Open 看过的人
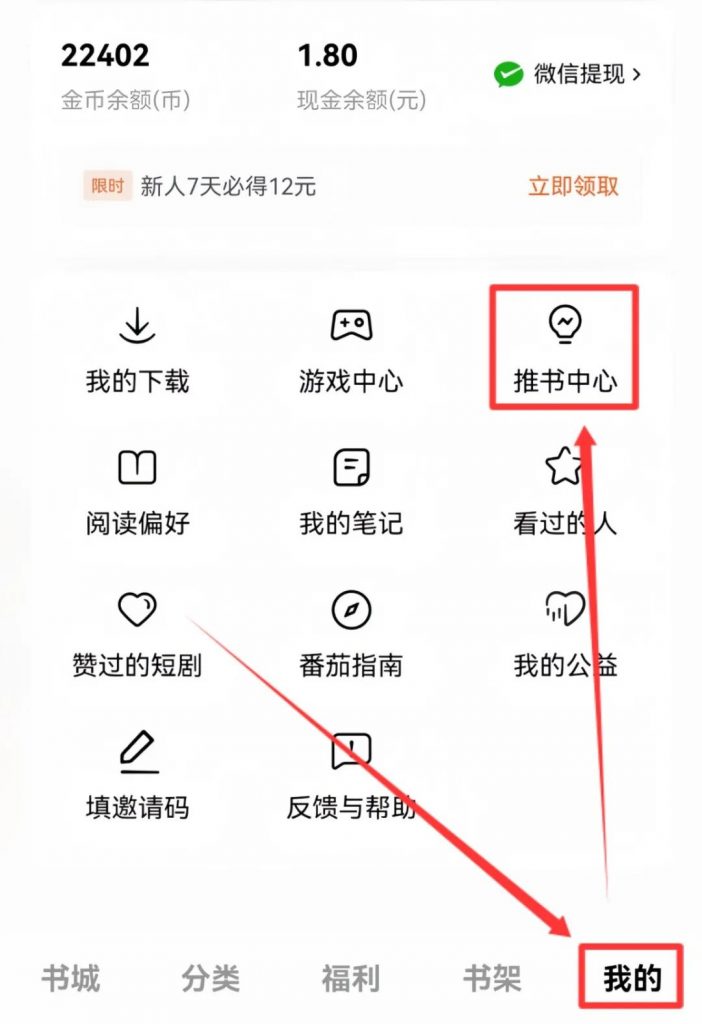Screen dimensions: 702x1024 (565, 493)
